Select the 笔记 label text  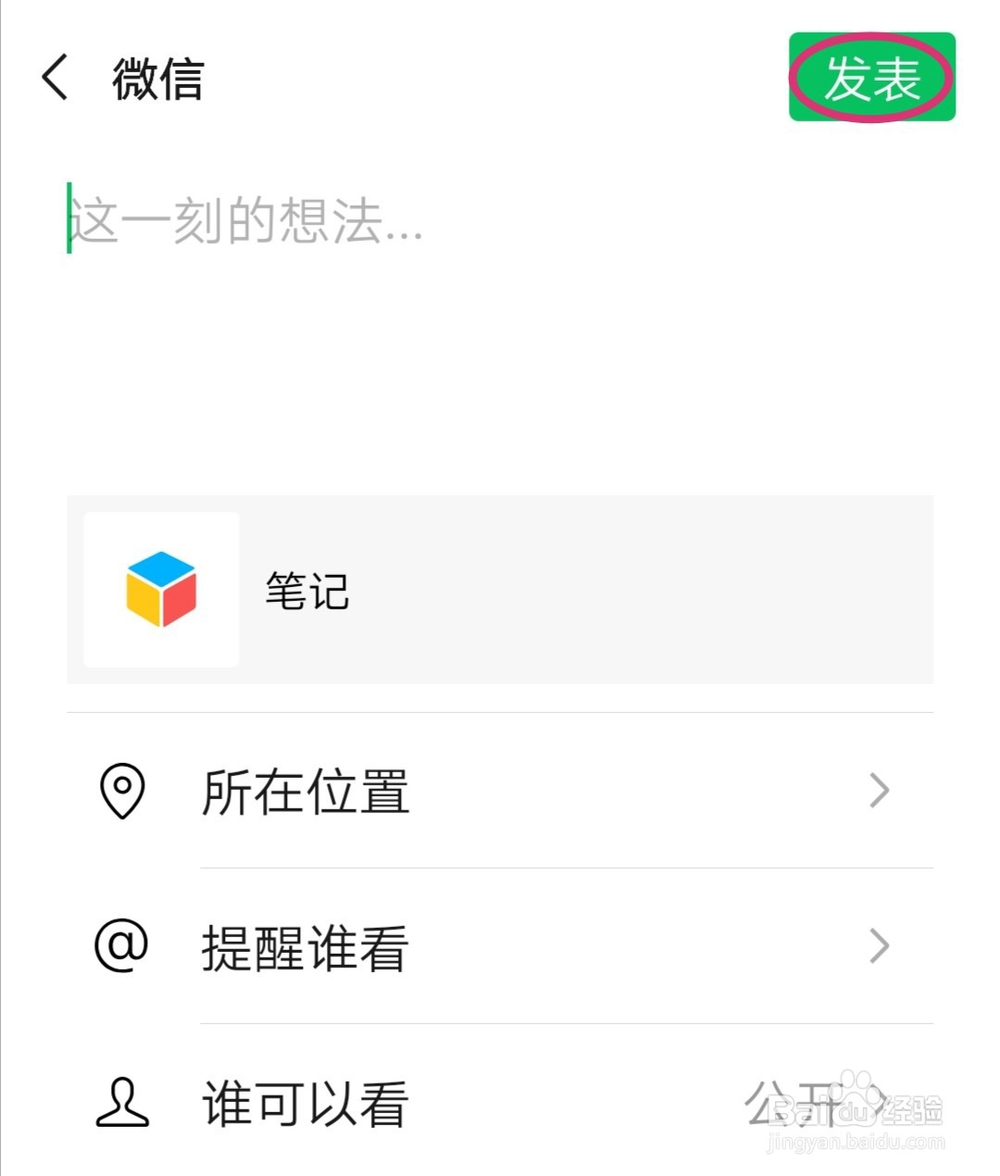pyautogui.click(x=307, y=589)
